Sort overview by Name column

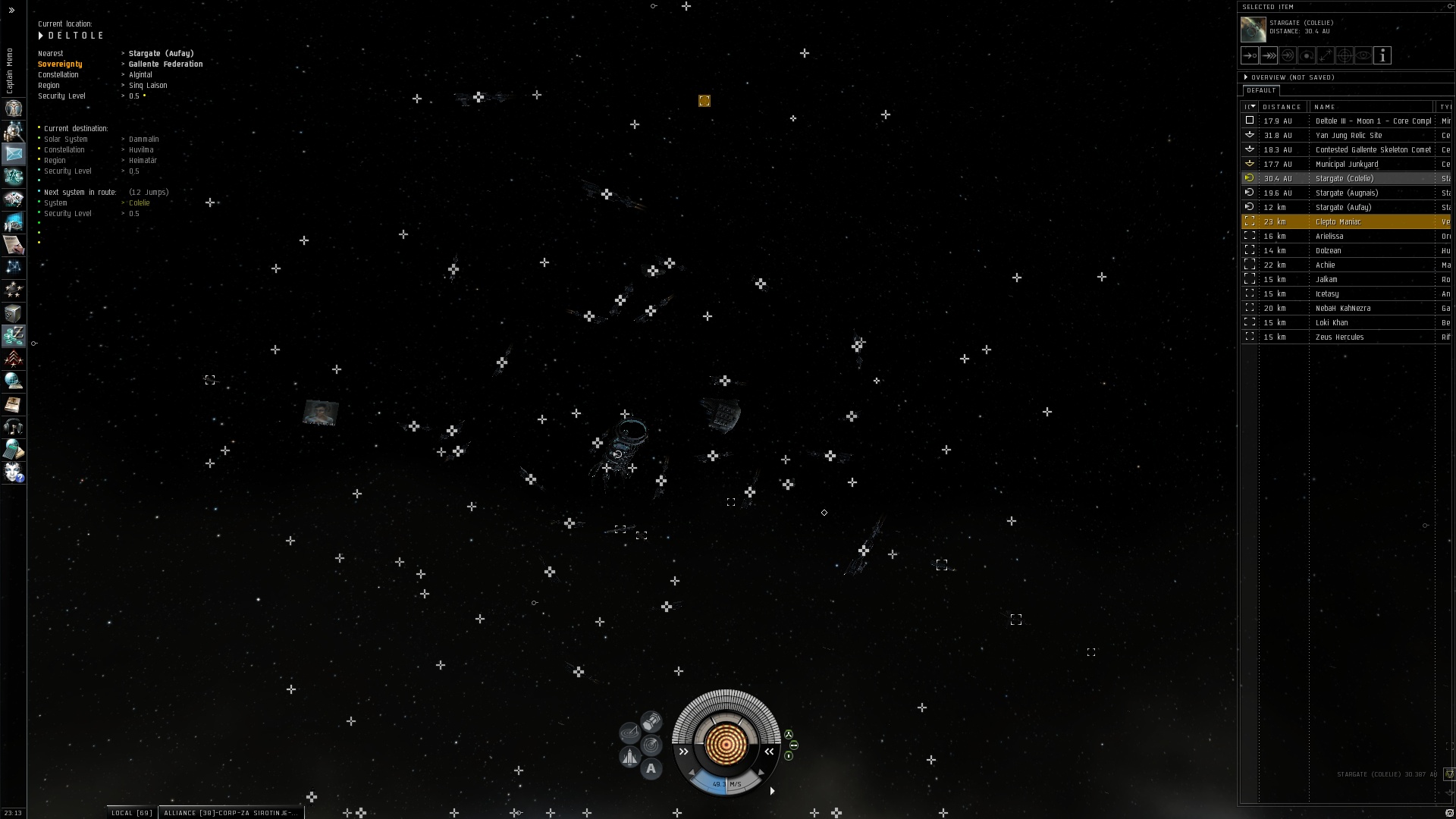coord(1325,107)
